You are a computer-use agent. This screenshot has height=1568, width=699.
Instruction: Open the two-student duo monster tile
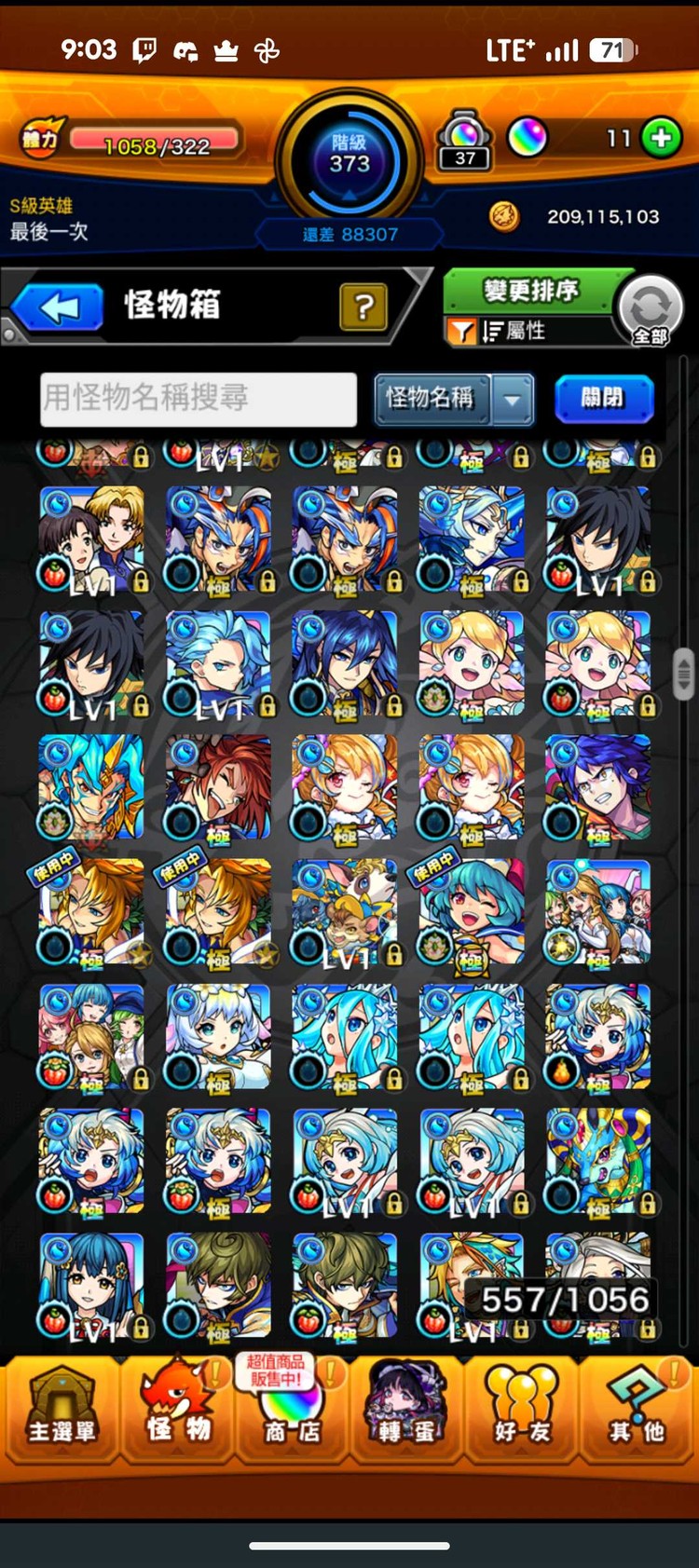91,539
